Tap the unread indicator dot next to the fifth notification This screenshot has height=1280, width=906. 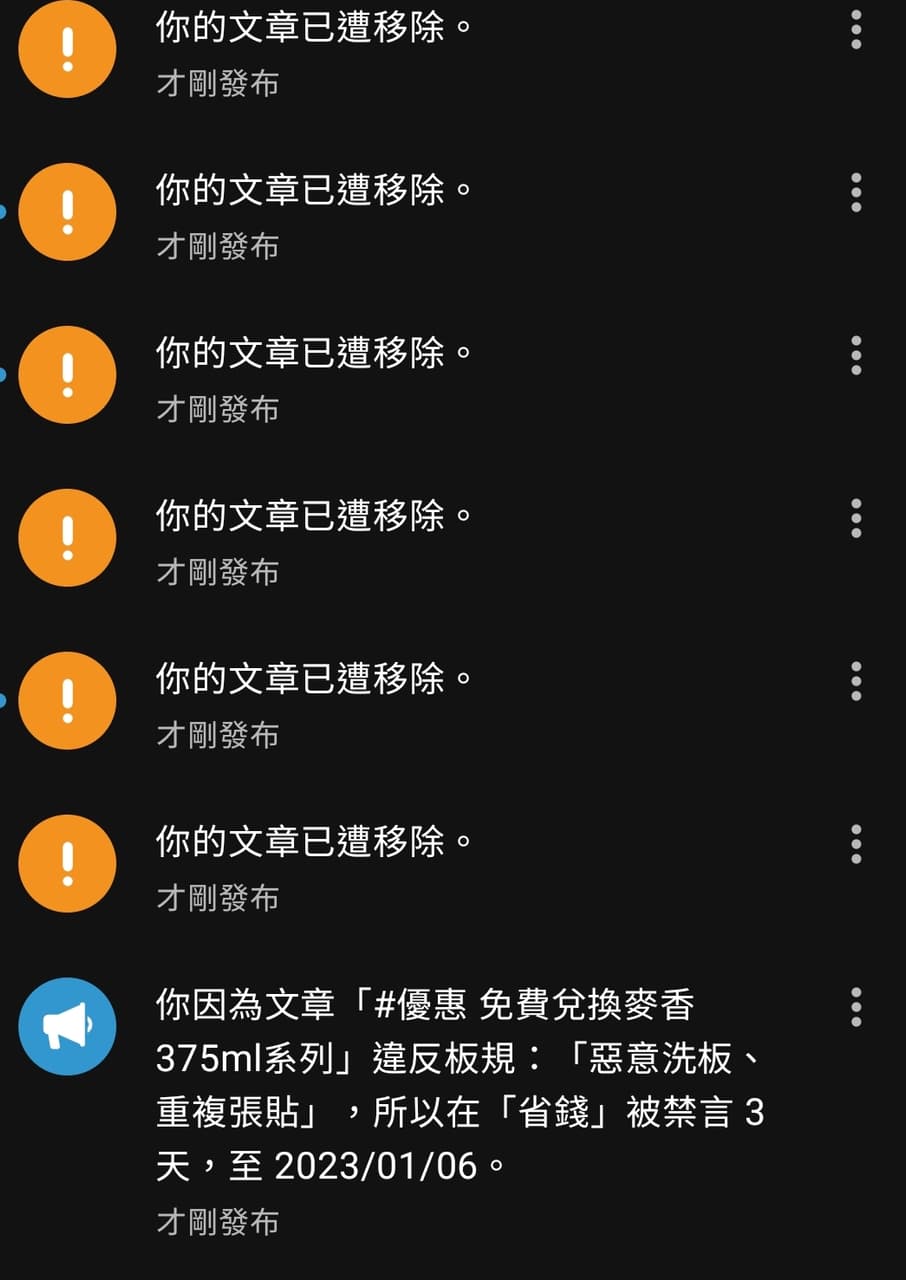coord(4,699)
